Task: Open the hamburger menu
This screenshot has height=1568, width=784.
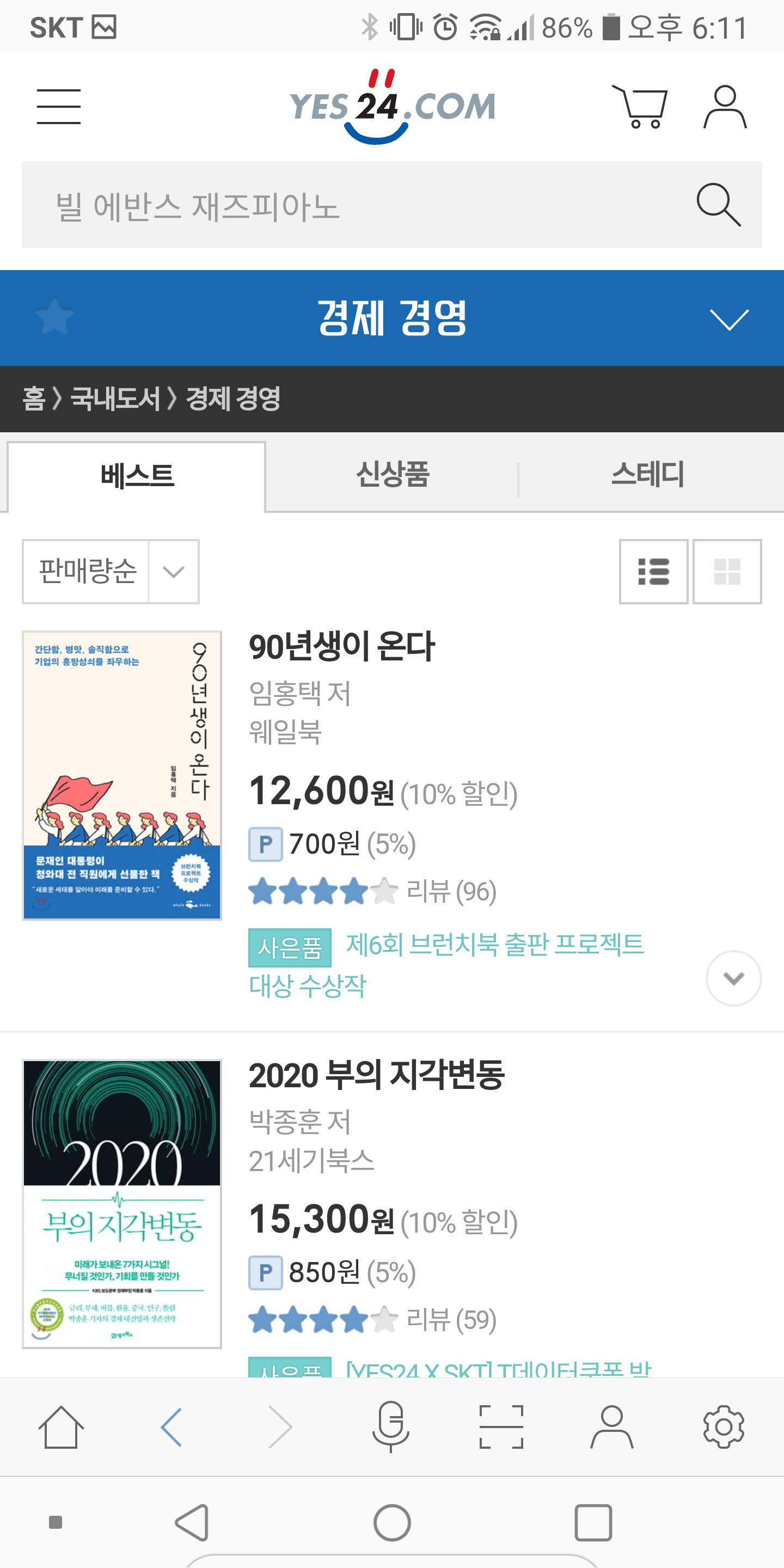Action: tap(58, 107)
